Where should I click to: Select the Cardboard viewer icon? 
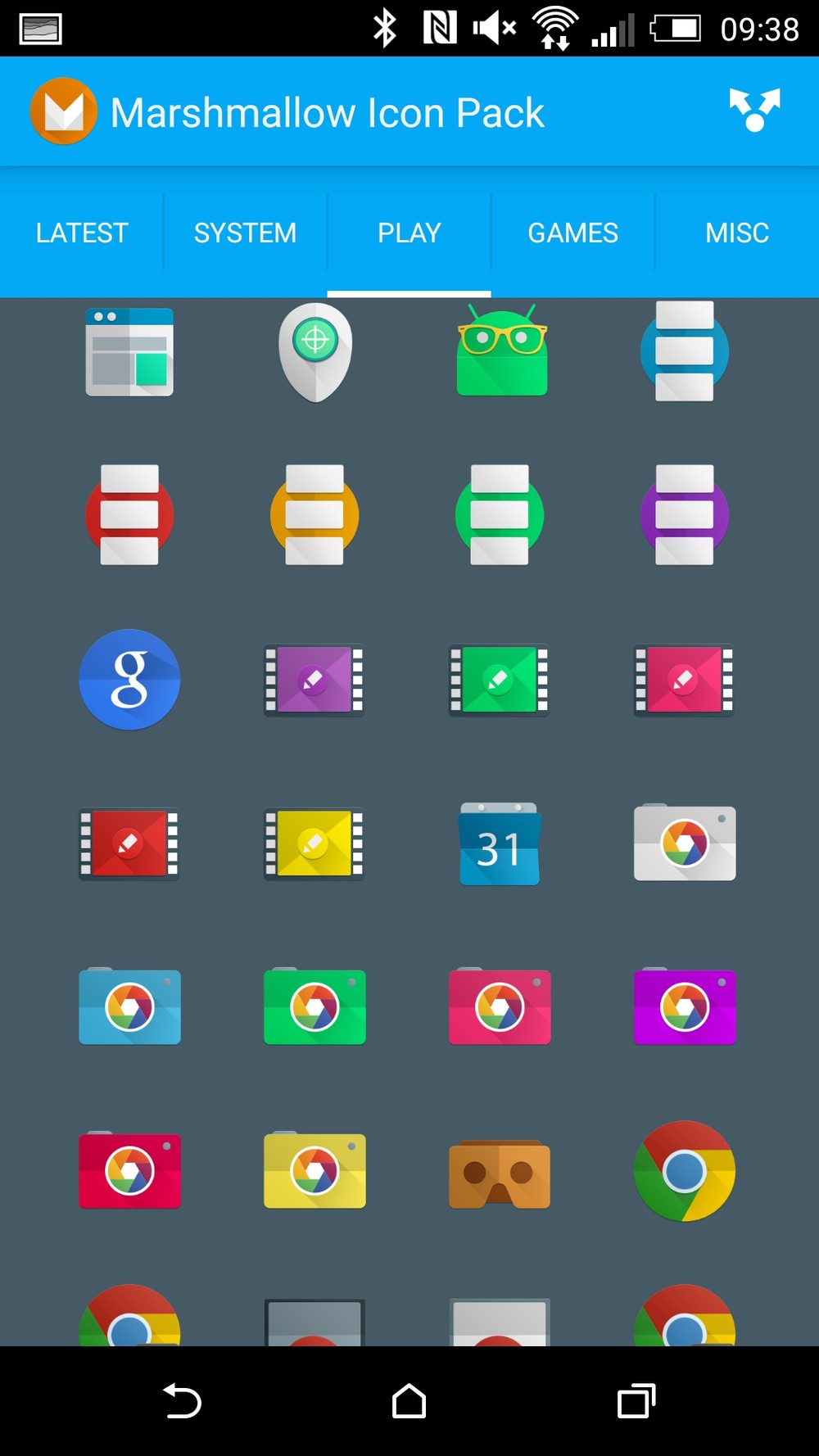click(500, 1173)
